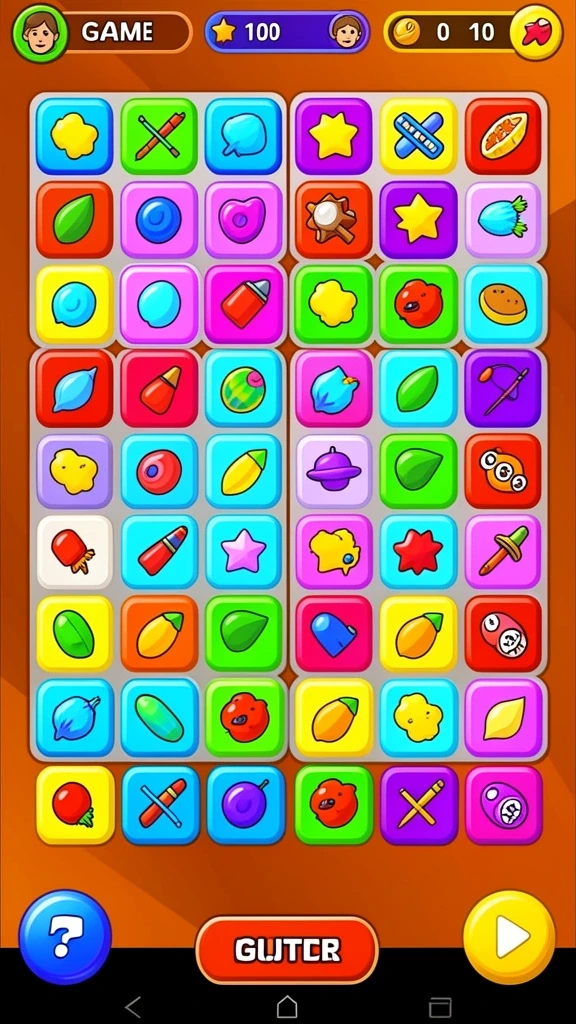
Task: Select the red tile with the orange slice
Action: point(503,136)
